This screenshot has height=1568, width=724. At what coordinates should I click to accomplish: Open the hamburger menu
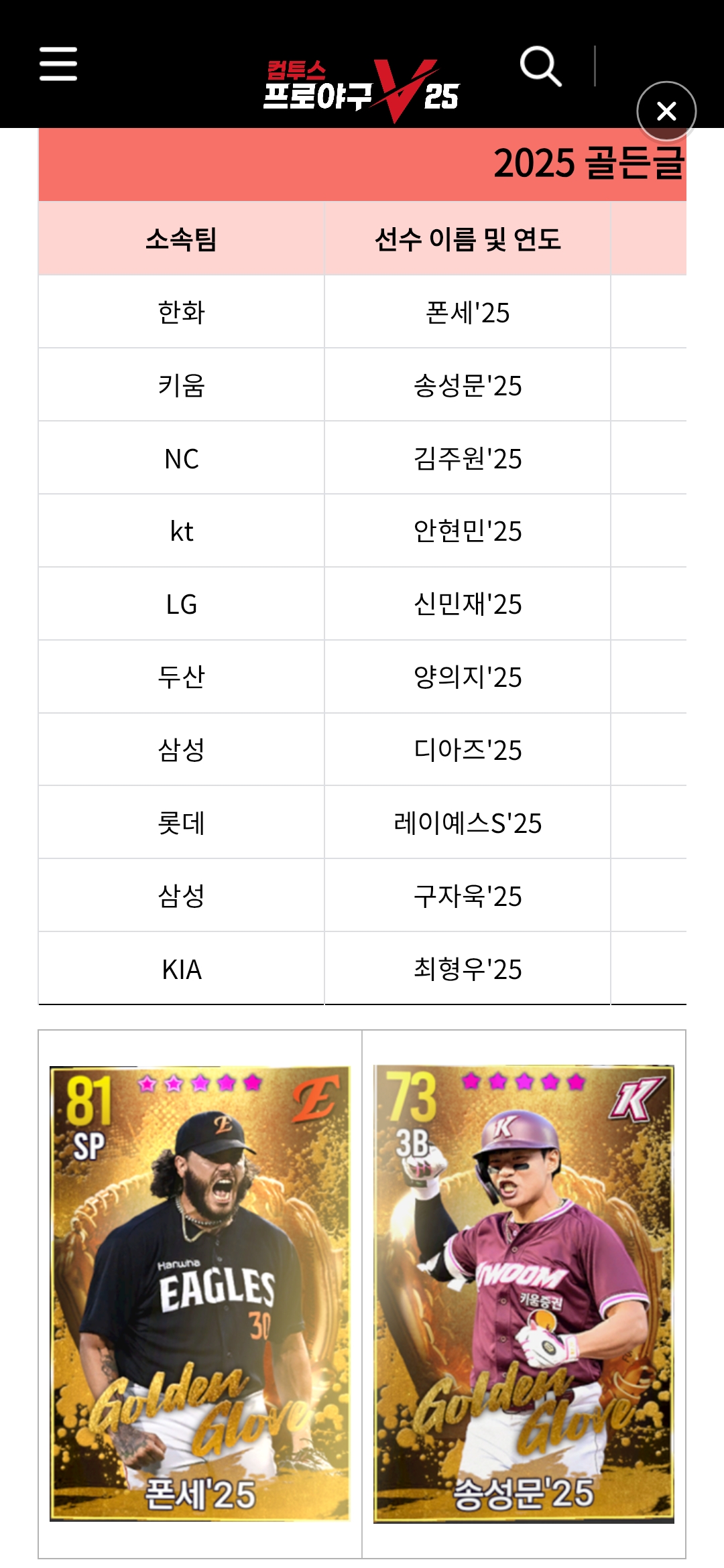(x=58, y=64)
